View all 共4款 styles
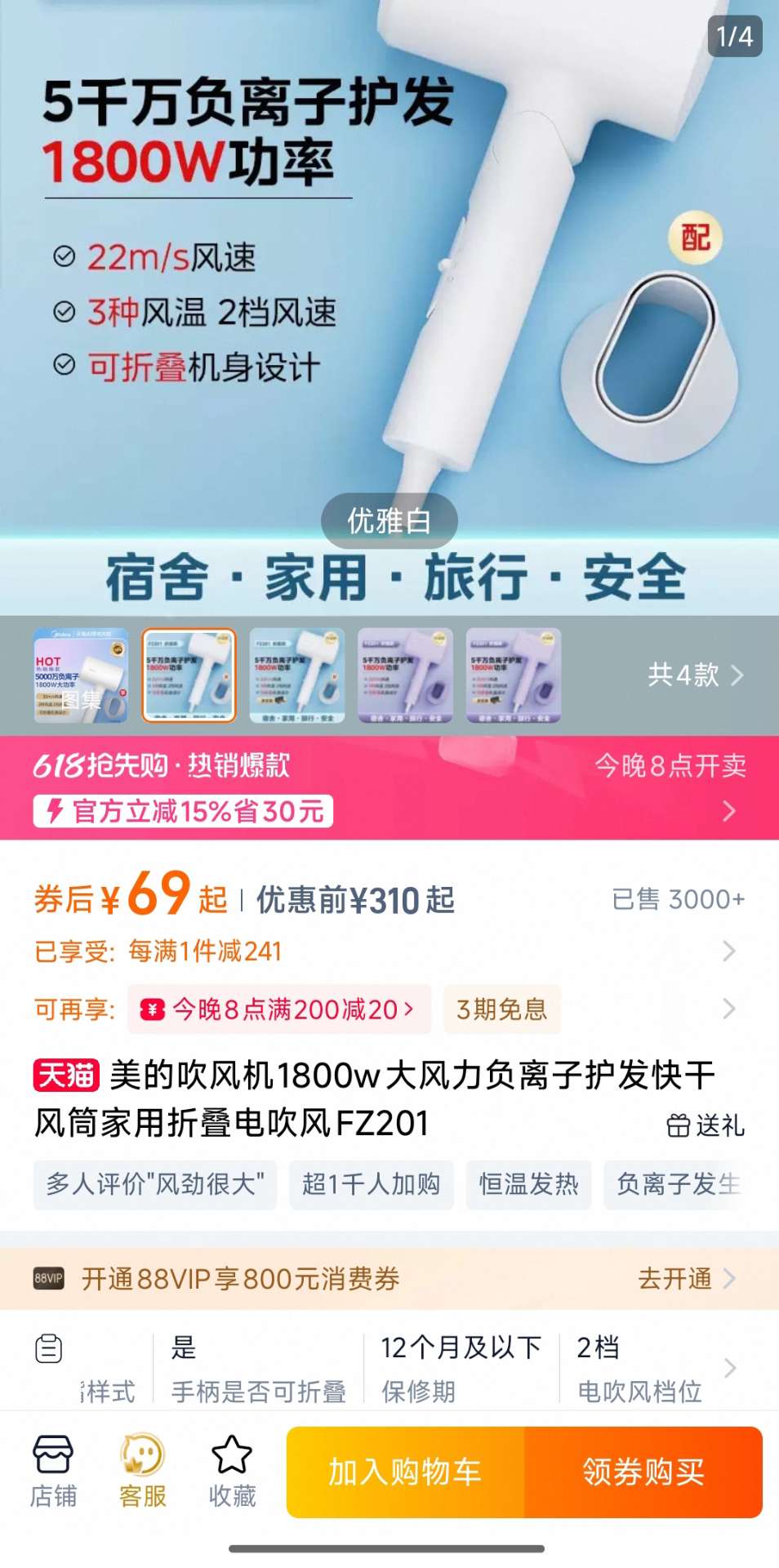This screenshot has height=1568, width=779. (x=694, y=675)
